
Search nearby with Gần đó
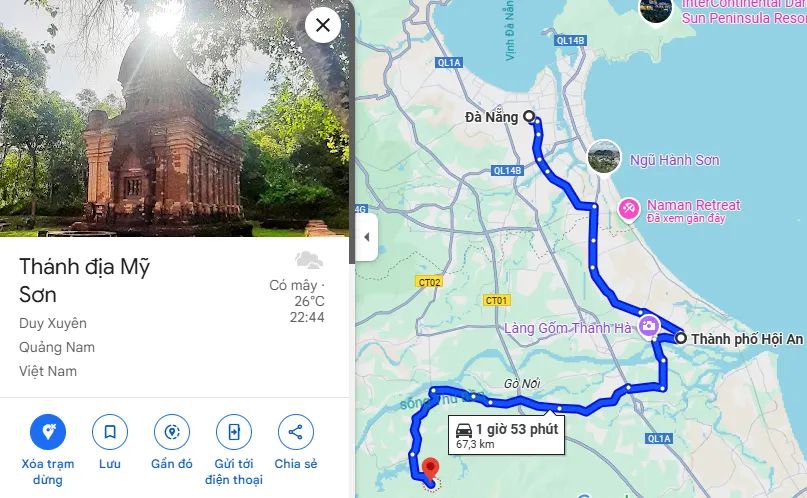click(x=172, y=433)
